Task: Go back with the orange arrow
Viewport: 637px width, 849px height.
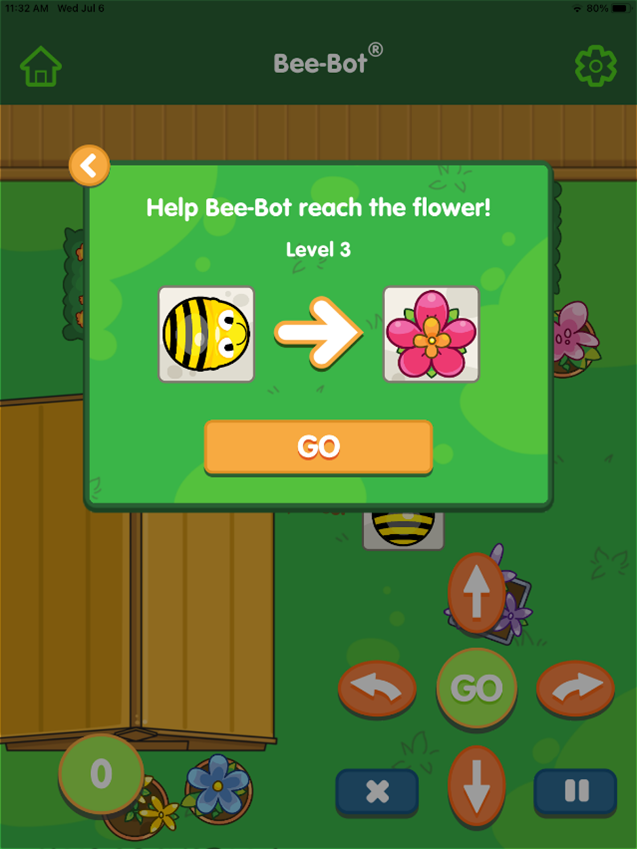Action: tap(89, 165)
